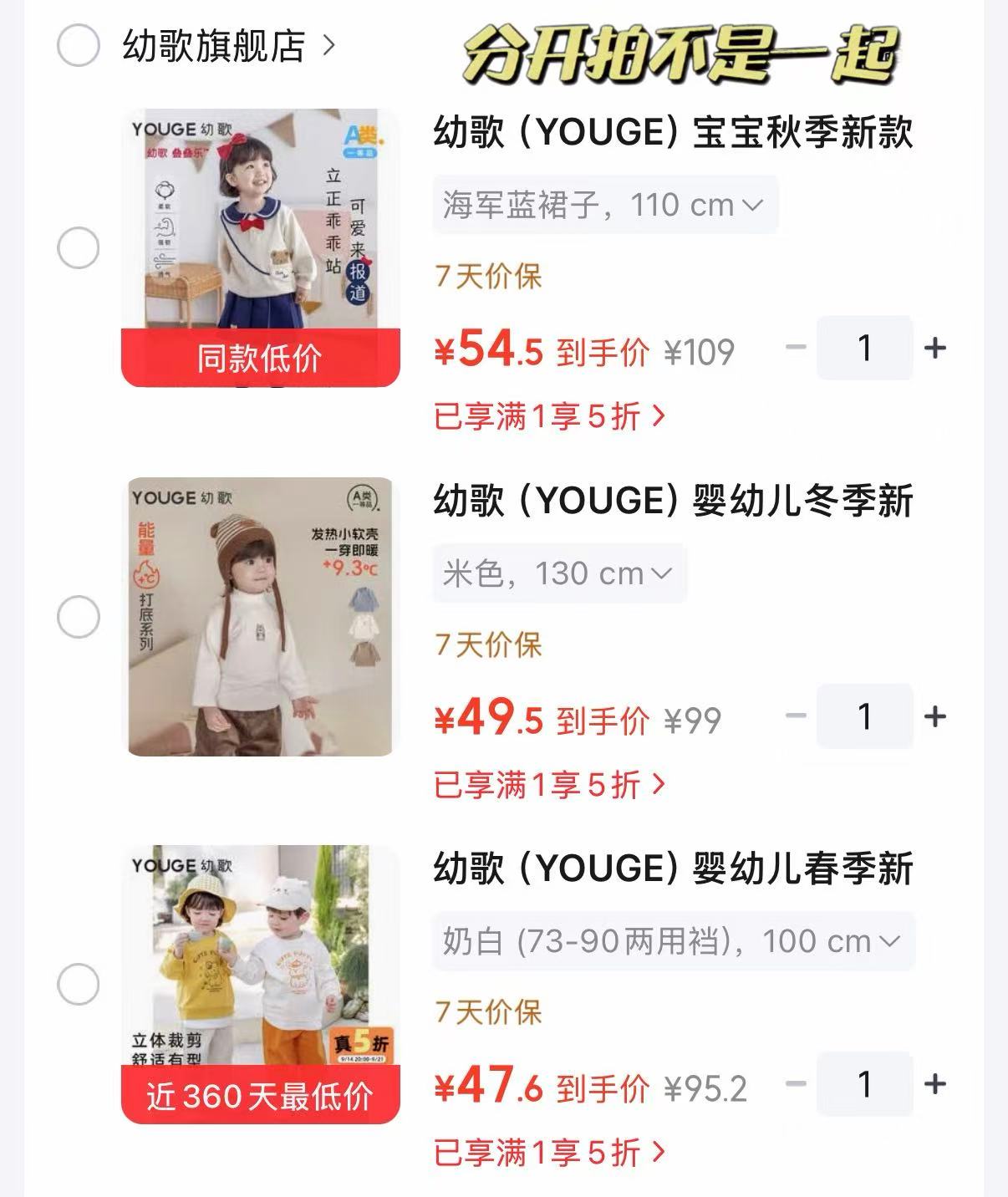
Task: Increase quantity of the ¥54.5 item
Action: click(x=935, y=348)
